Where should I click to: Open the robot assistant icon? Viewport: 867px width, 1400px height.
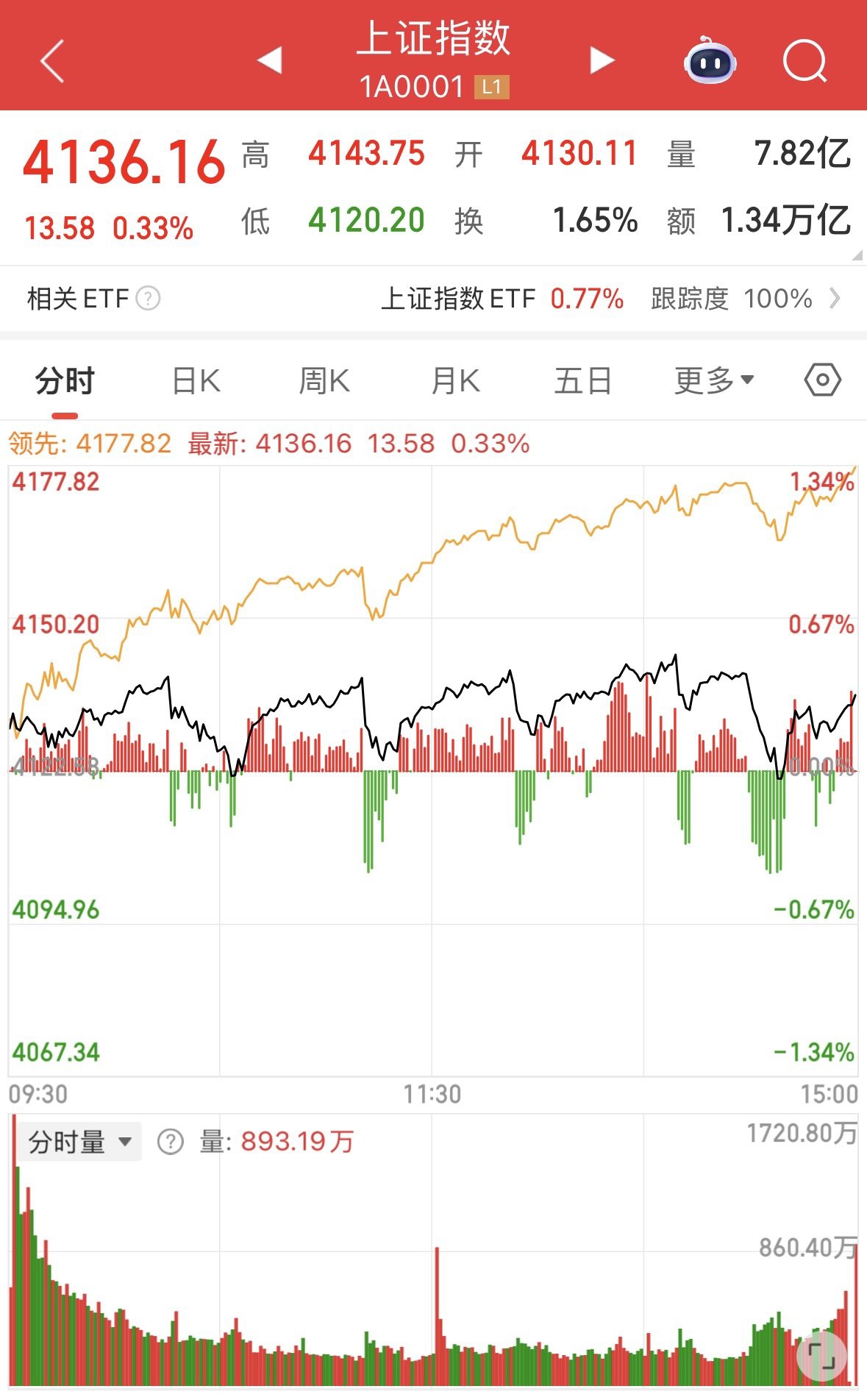coord(710,61)
